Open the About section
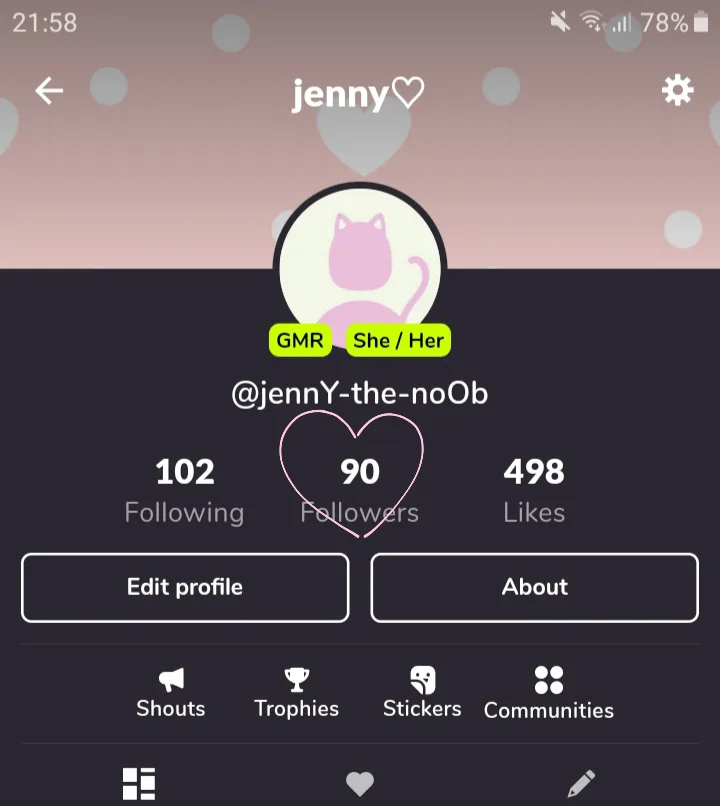Viewport: 720px width, 806px height. click(x=534, y=588)
